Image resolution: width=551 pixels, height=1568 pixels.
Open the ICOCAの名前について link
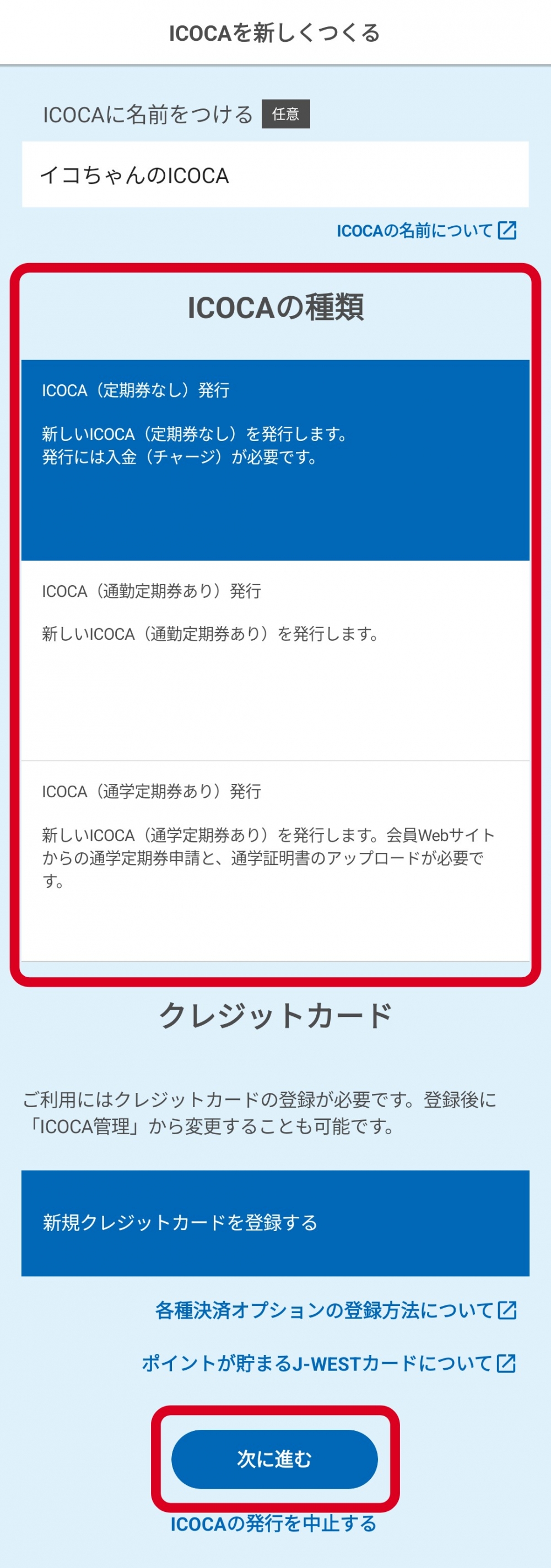(x=414, y=231)
